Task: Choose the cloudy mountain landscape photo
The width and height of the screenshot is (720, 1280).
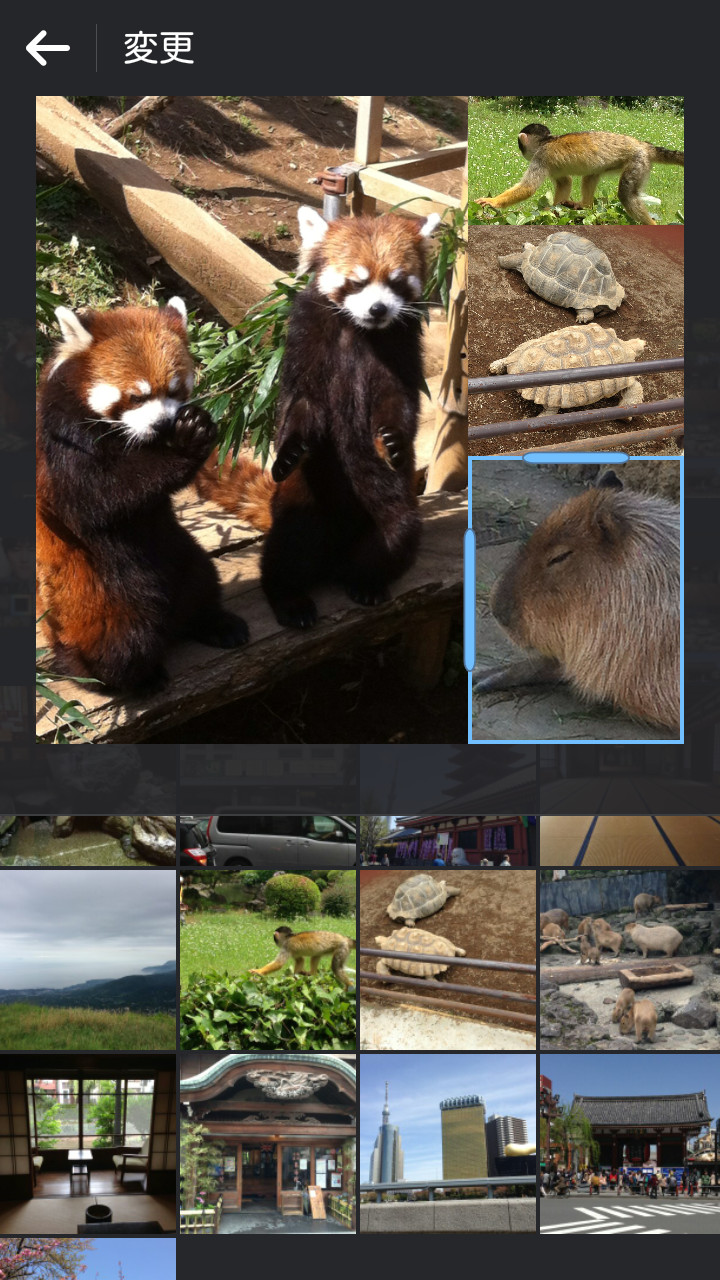Action: click(88, 959)
